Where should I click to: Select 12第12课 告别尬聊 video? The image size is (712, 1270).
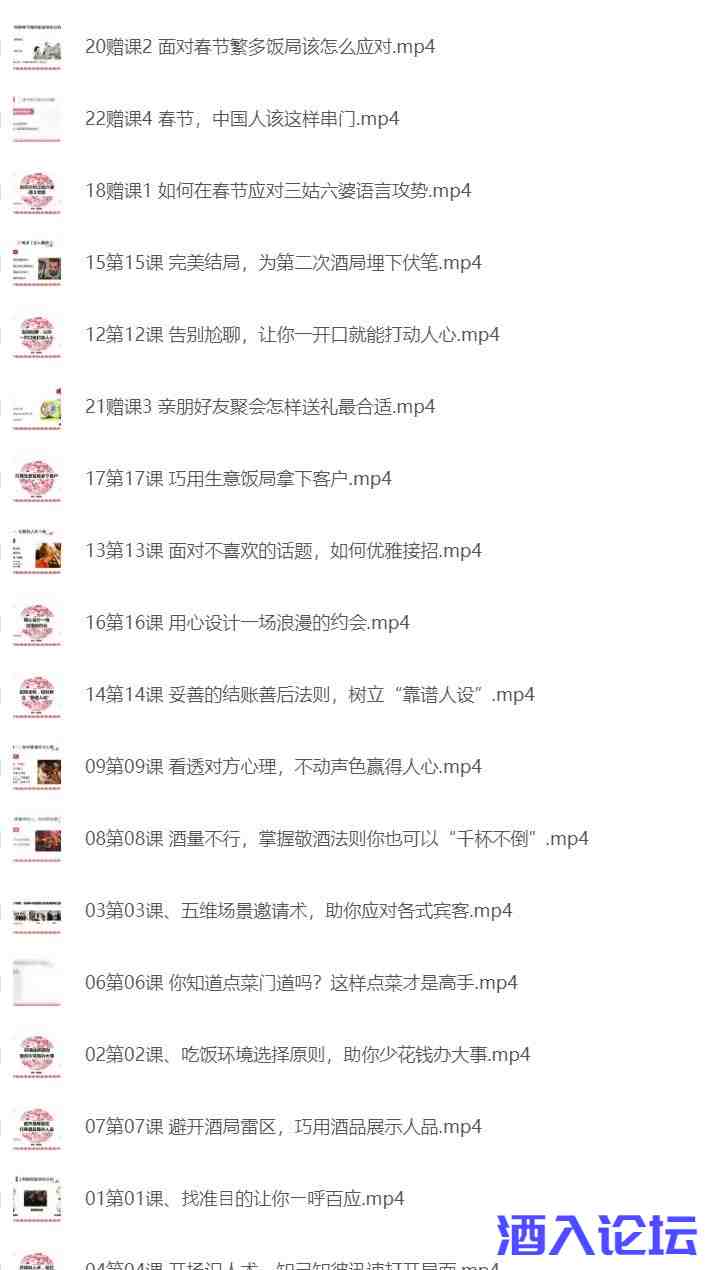(x=292, y=335)
